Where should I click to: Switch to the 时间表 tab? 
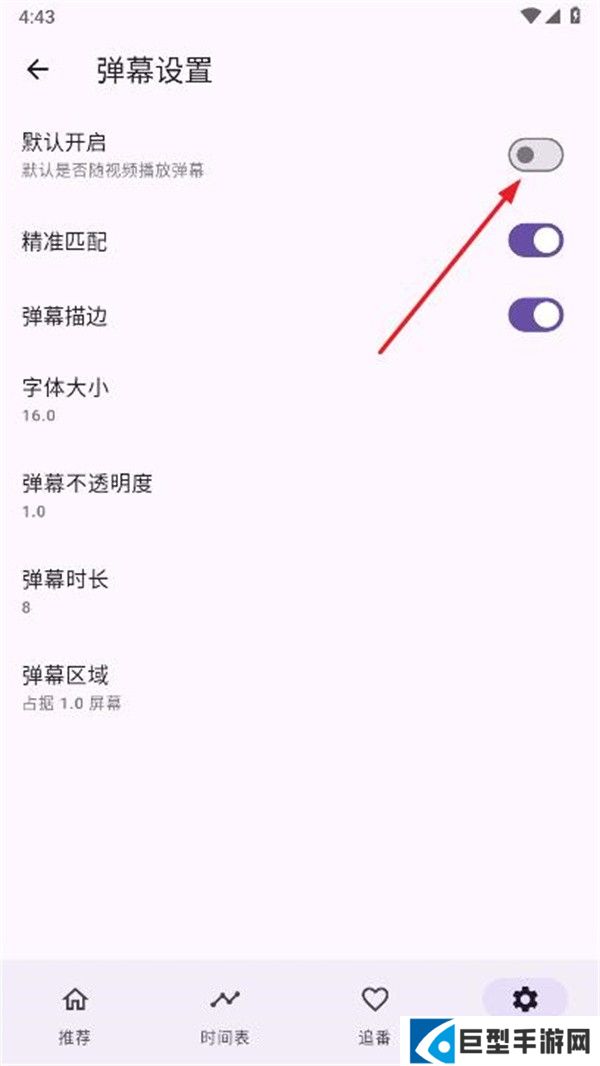224,1012
